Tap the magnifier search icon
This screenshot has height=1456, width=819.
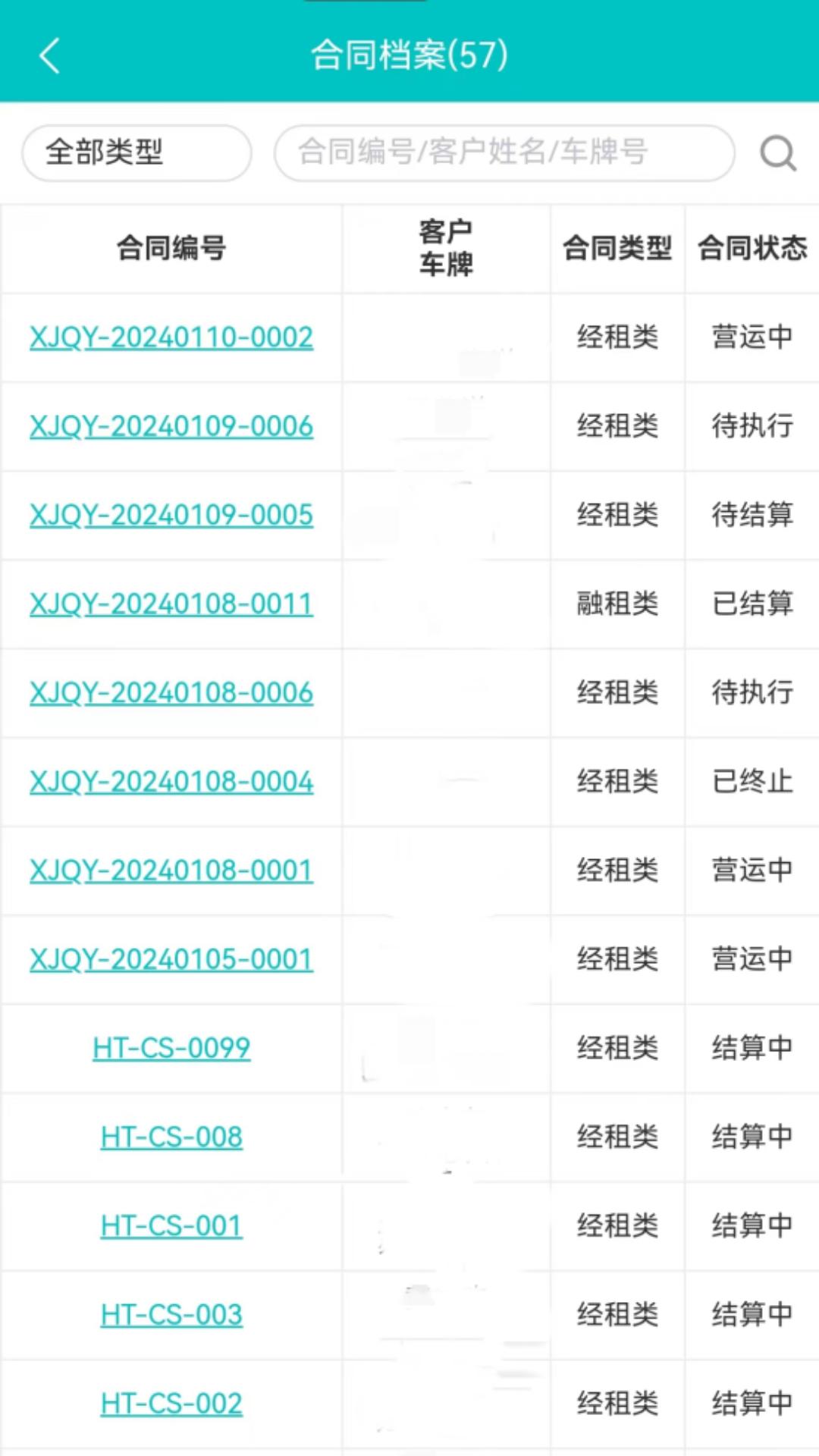point(778,153)
